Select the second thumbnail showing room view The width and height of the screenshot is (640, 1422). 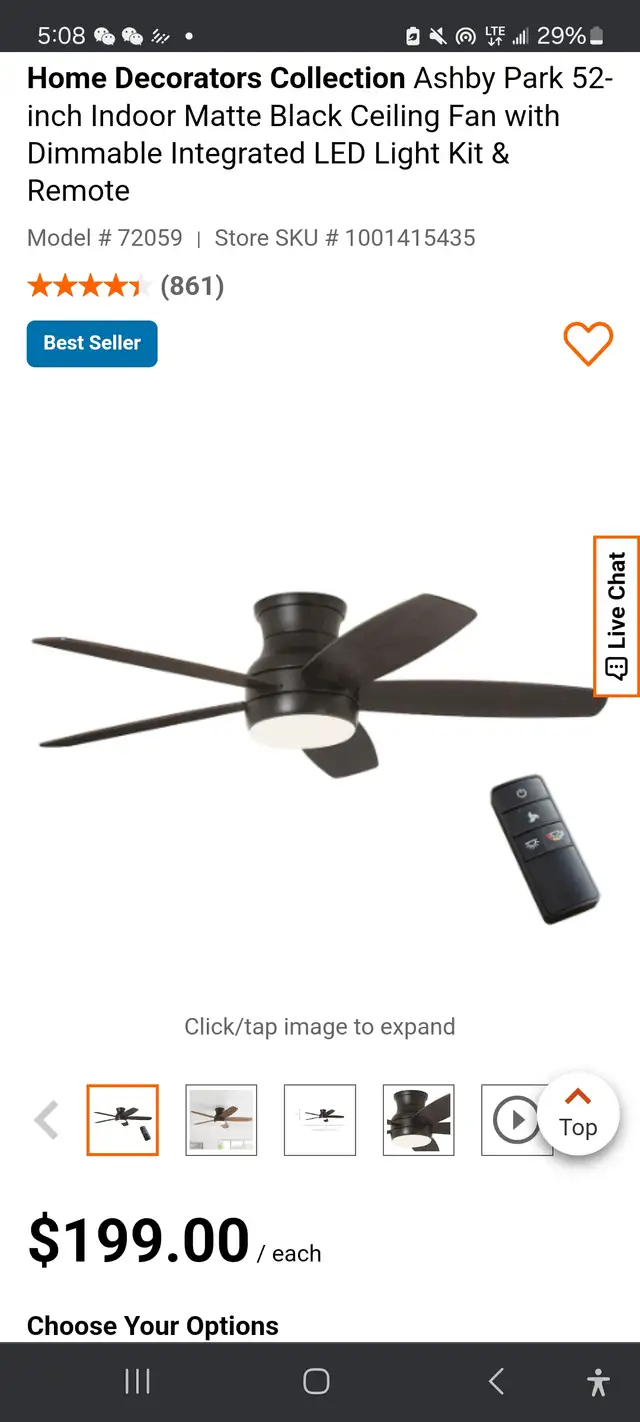click(x=221, y=1120)
